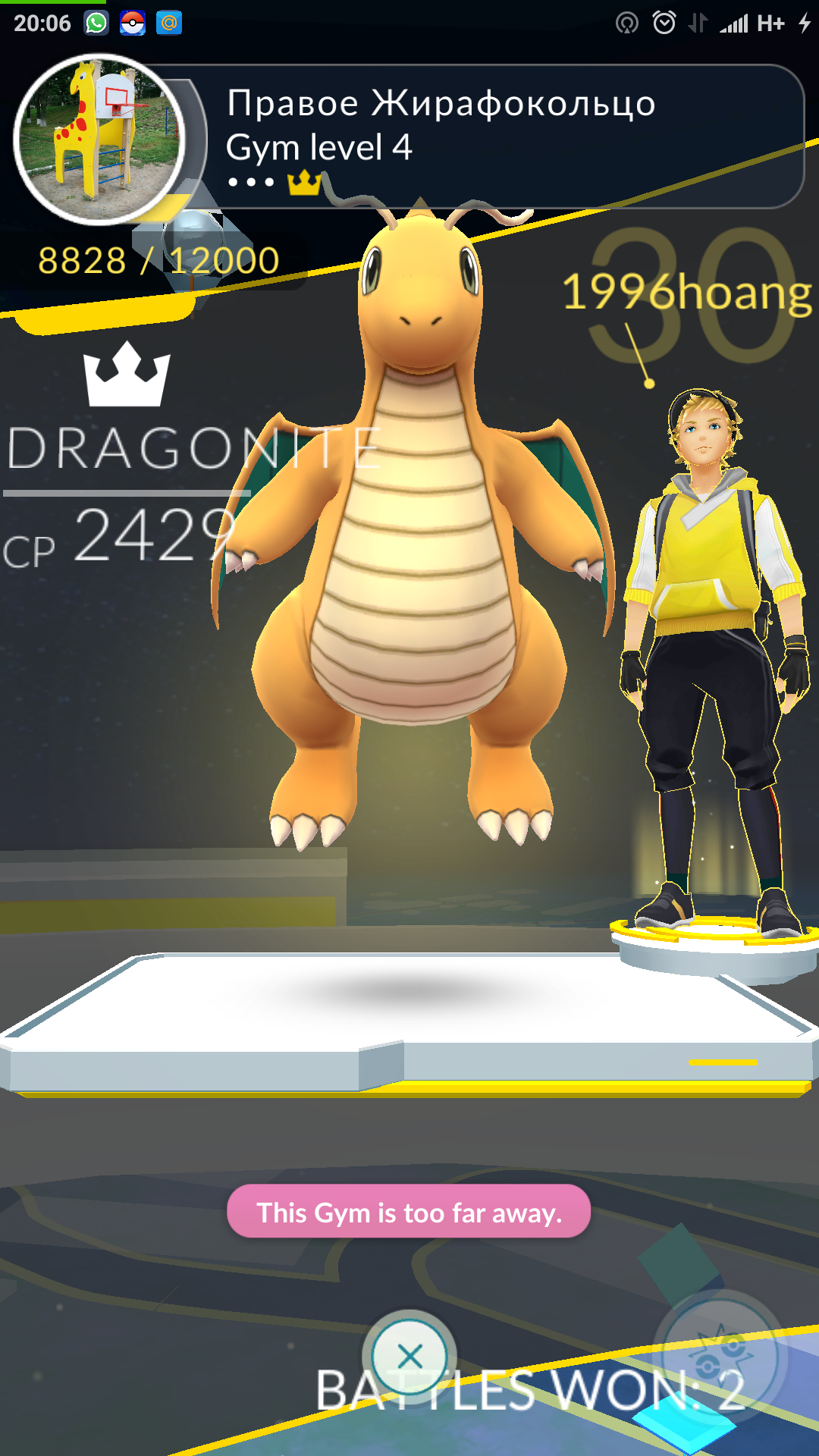Tap the gym battle button
819x1456 pixels.
719,1356
